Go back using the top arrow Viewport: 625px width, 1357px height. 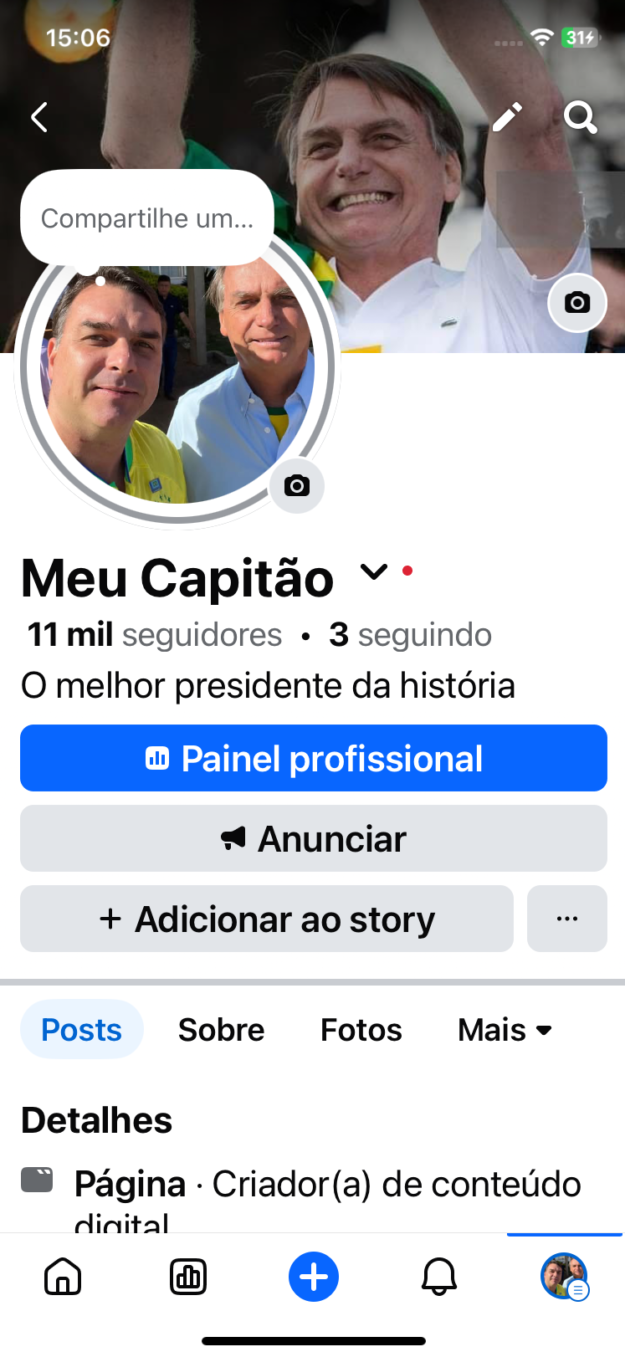(x=39, y=118)
